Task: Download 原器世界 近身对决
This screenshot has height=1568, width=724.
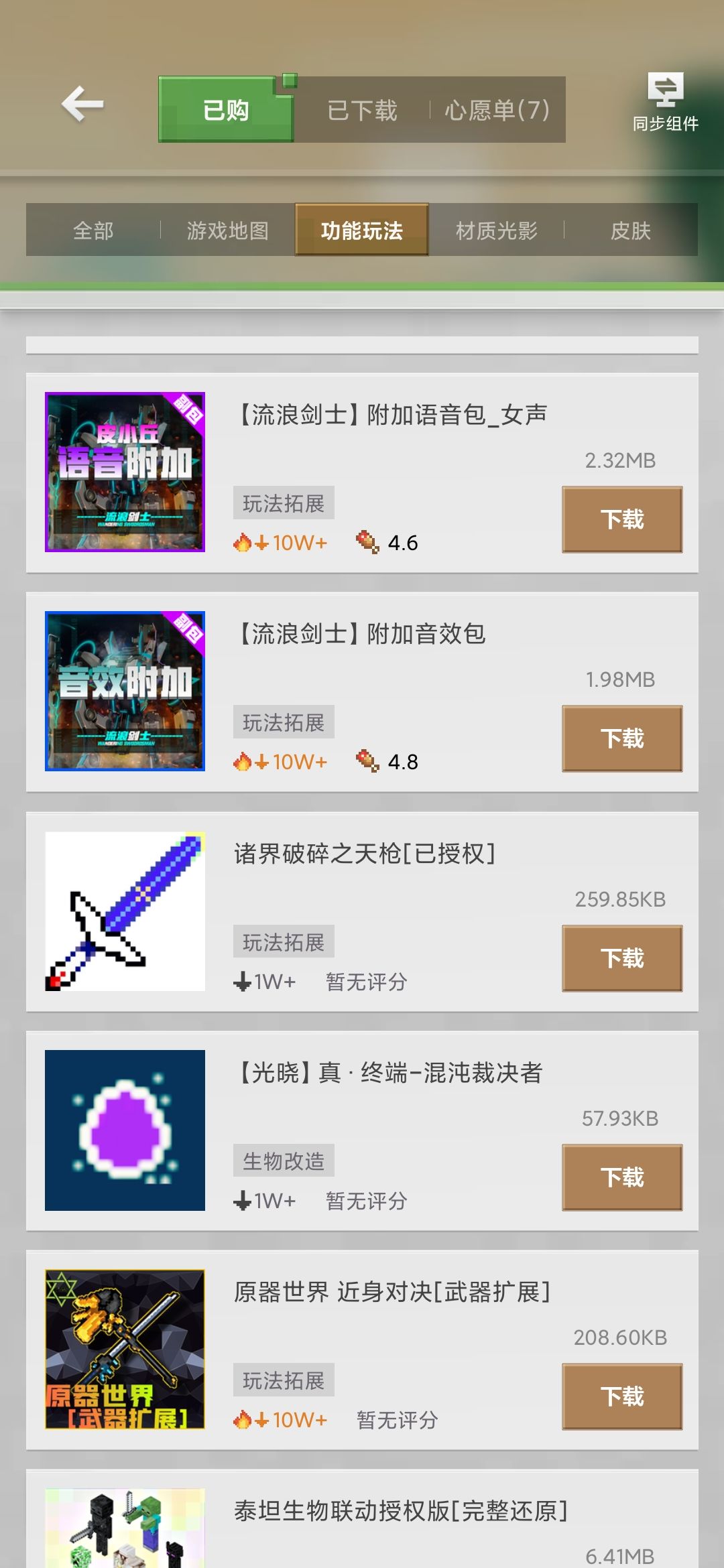Action: click(x=621, y=1396)
